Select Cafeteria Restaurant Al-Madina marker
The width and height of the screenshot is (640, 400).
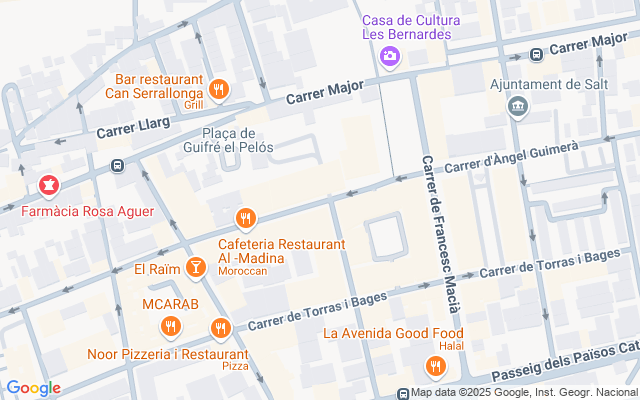click(x=245, y=218)
